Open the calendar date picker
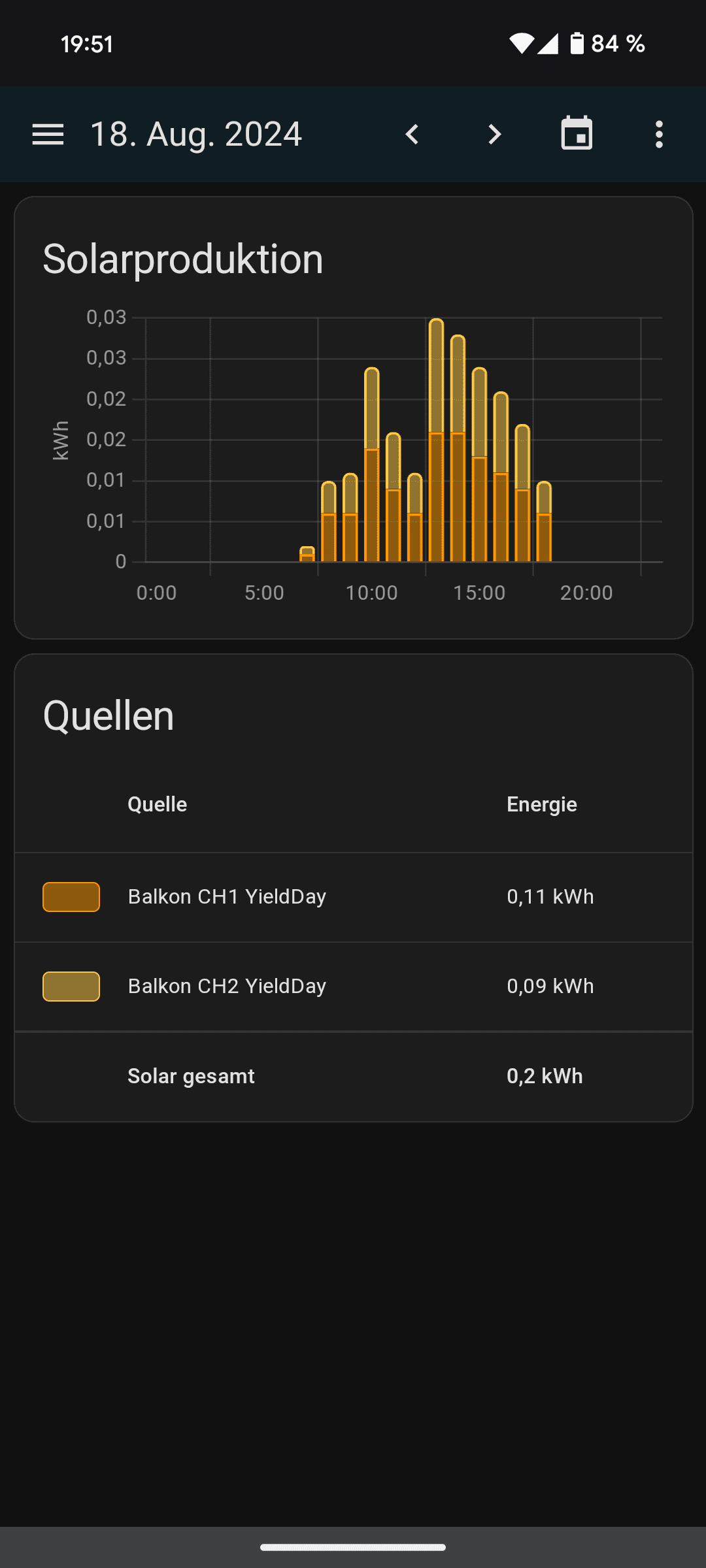The width and height of the screenshot is (706, 1568). click(x=577, y=134)
